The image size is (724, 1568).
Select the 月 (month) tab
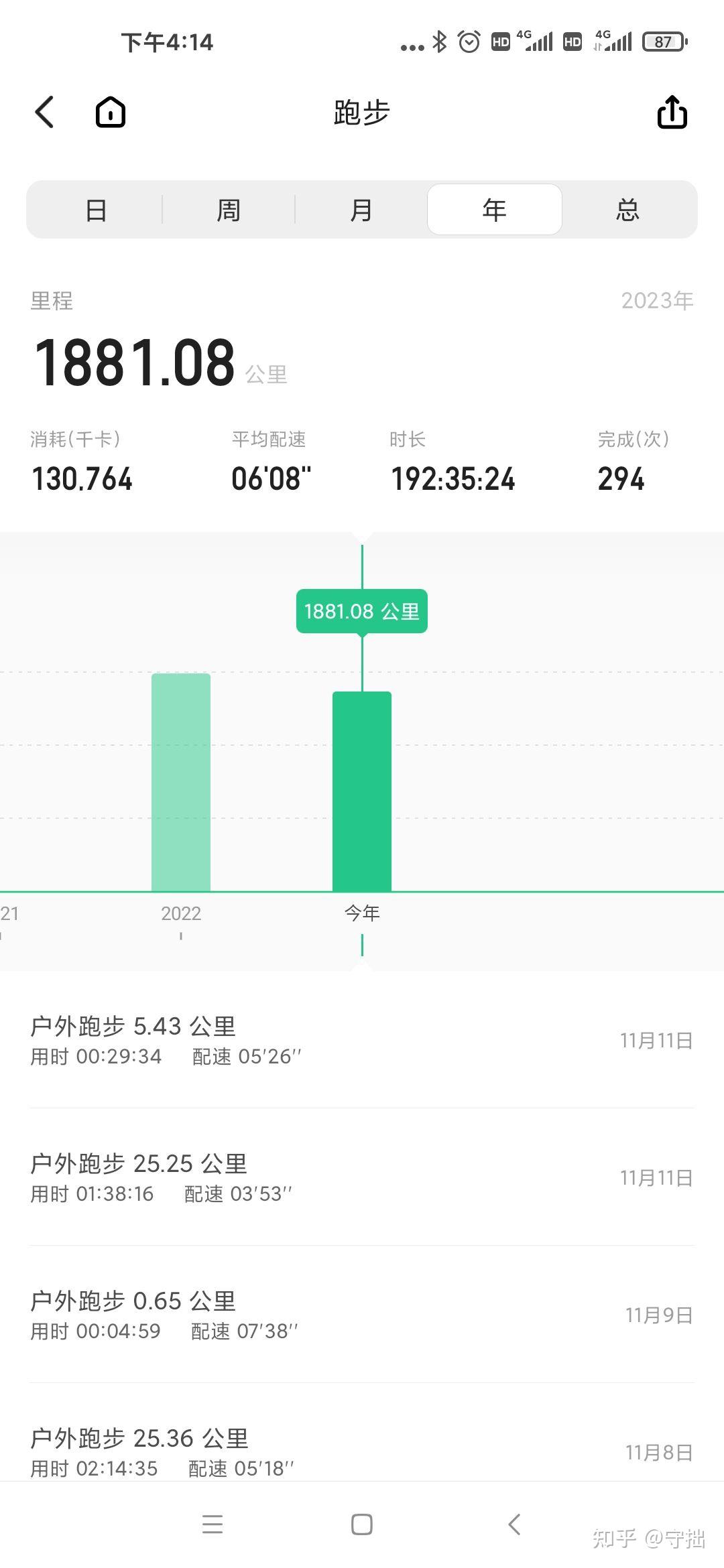coord(361,210)
